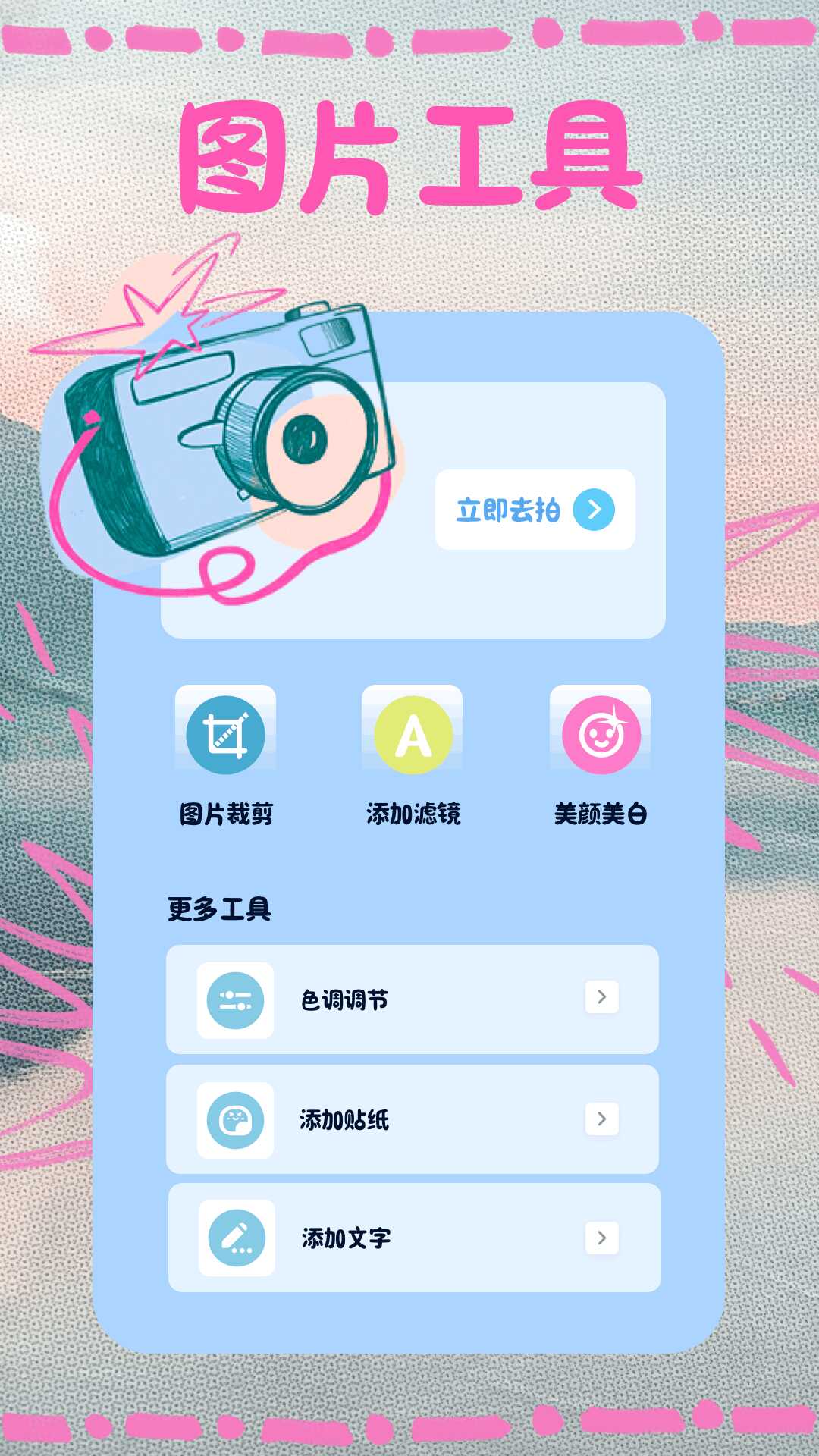Go to 添加贴纸 sticker tool

point(412,1119)
